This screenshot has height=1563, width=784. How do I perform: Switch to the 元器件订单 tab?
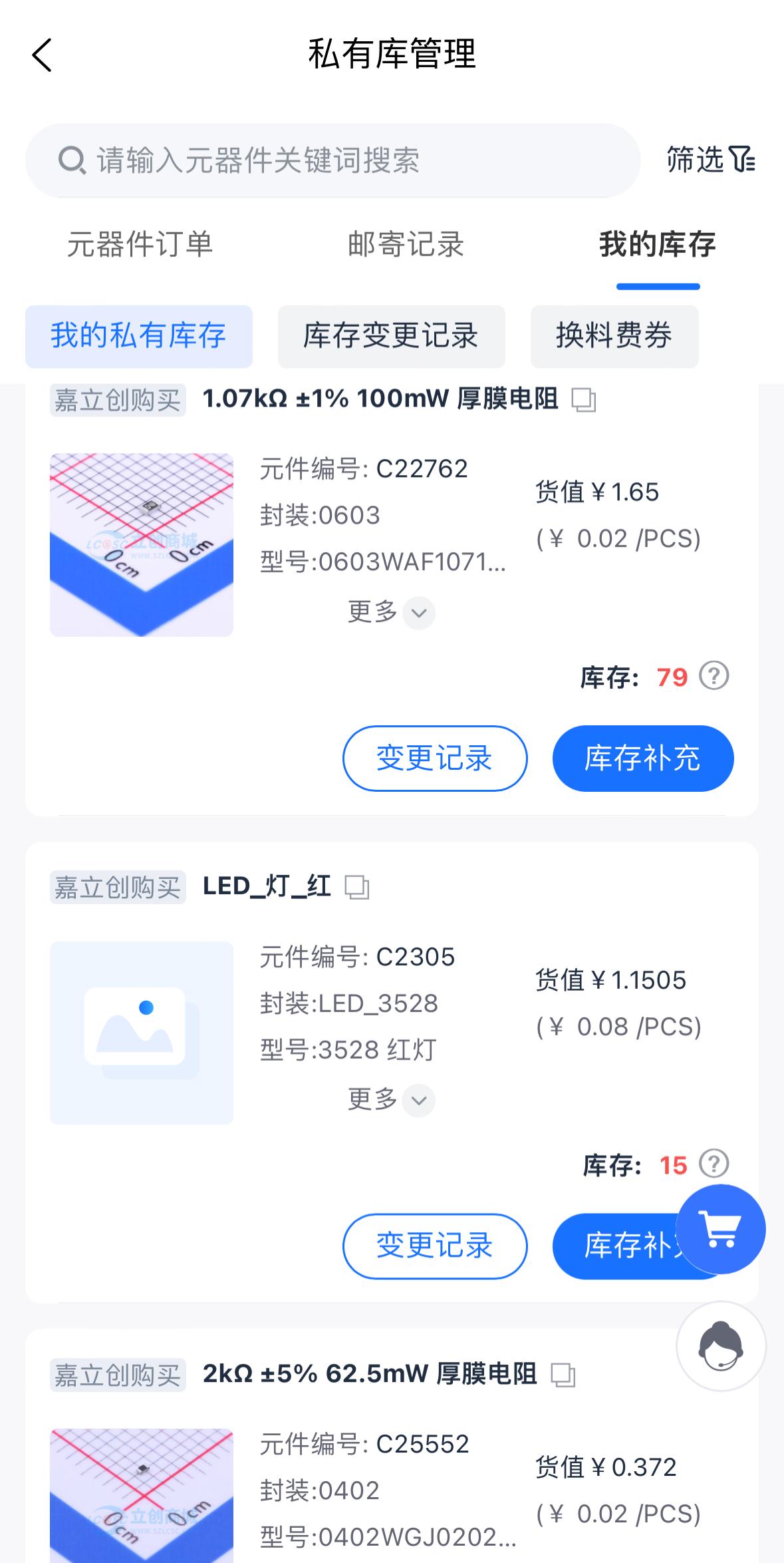tap(140, 244)
